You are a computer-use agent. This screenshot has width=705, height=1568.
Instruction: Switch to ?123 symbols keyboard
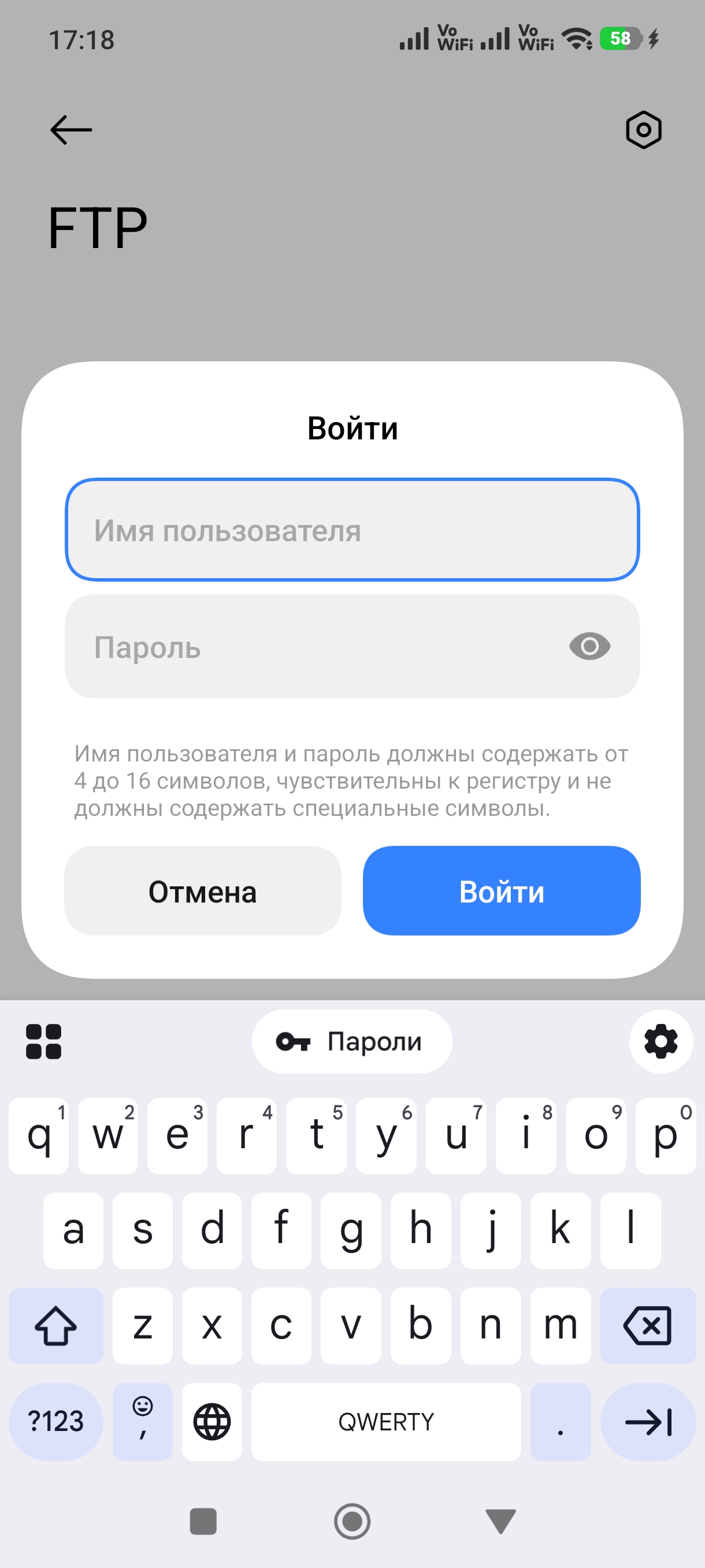(55, 1421)
